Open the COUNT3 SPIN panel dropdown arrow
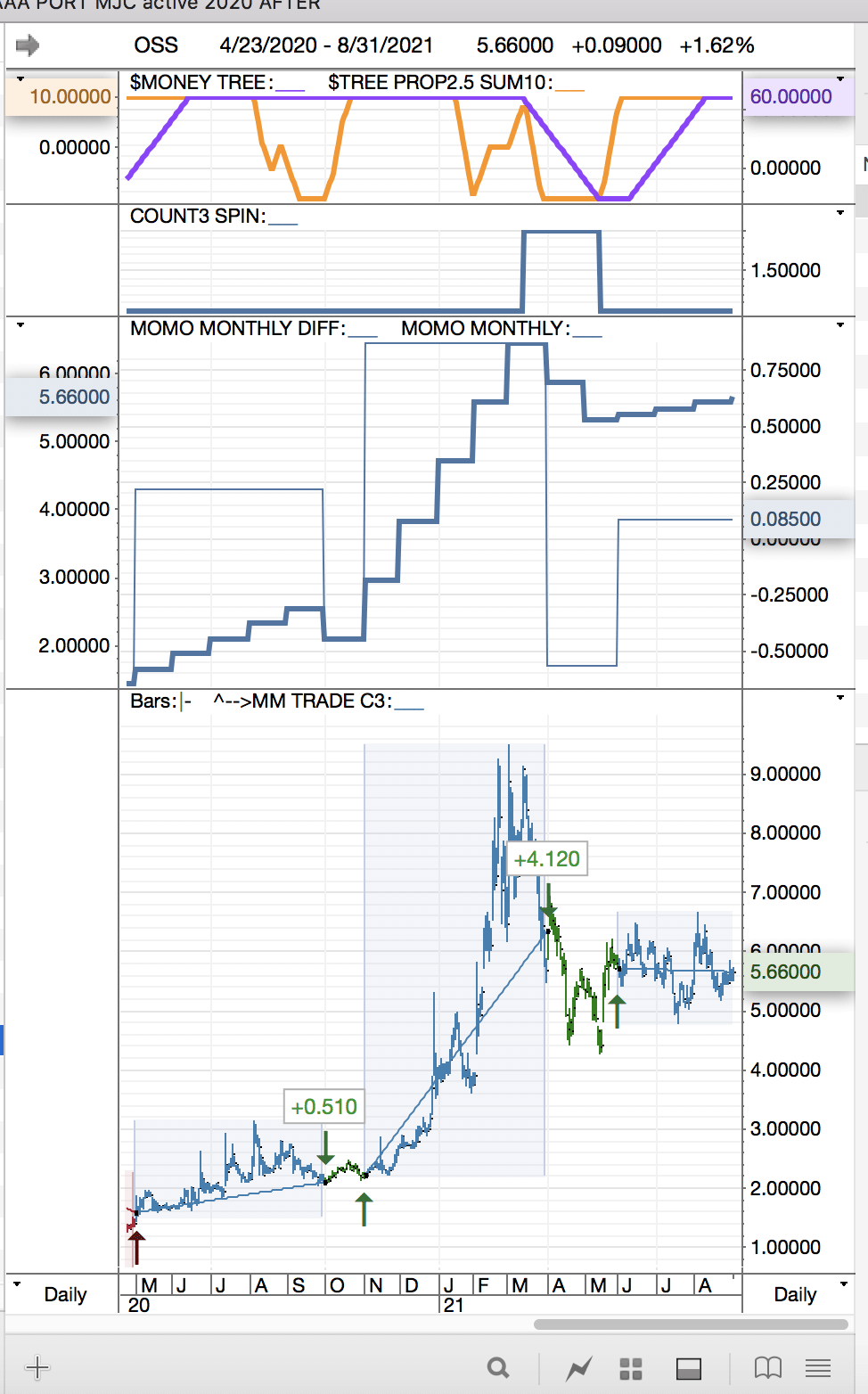868x1394 pixels. pyautogui.click(x=840, y=213)
